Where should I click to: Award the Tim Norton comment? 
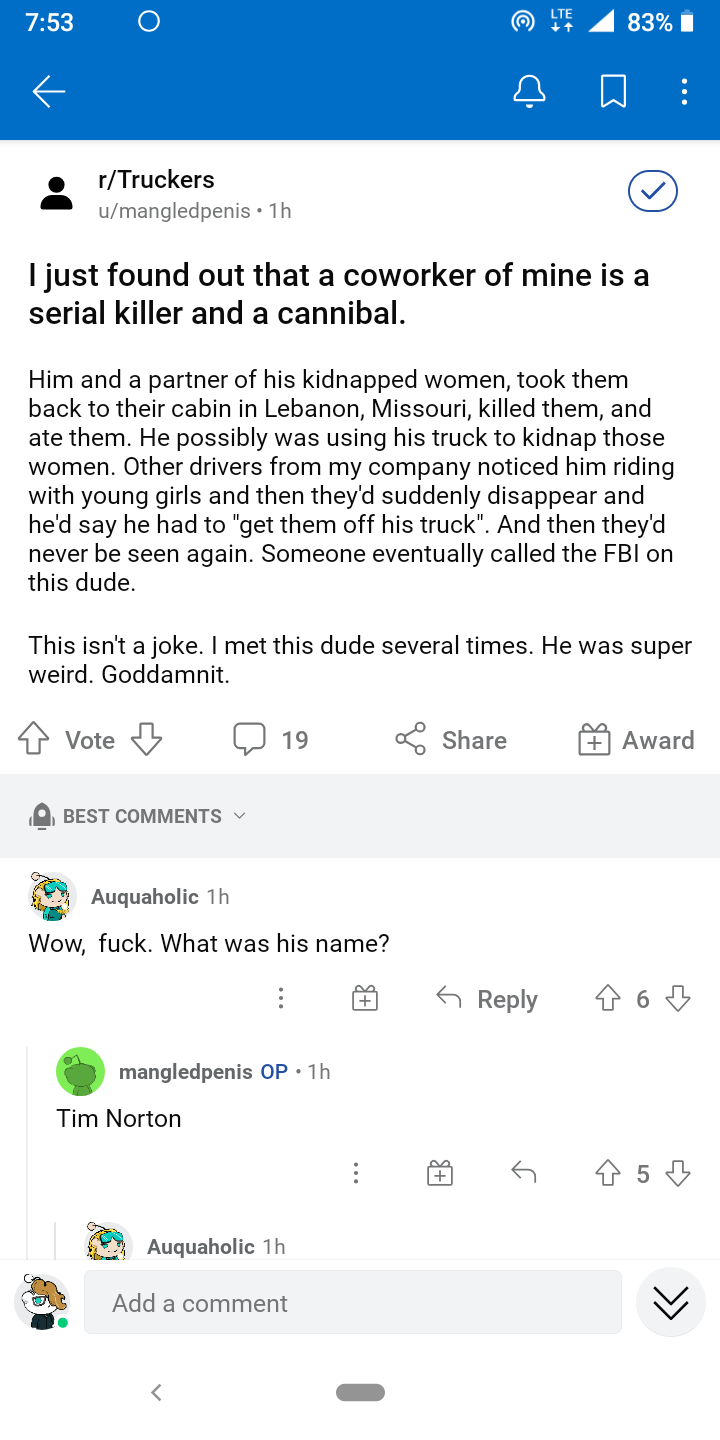coord(439,1173)
